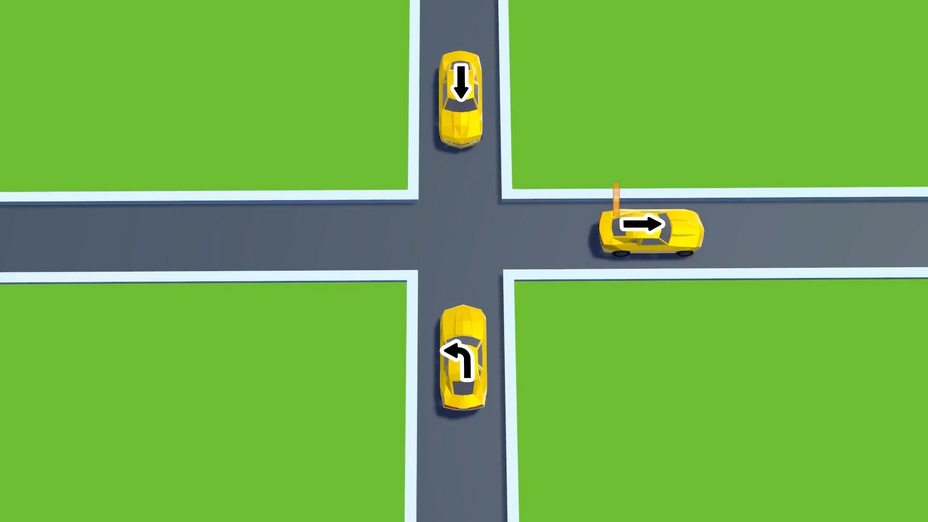Send off the car with the right arrow
The height and width of the screenshot is (522, 928).
pyautogui.click(x=650, y=230)
